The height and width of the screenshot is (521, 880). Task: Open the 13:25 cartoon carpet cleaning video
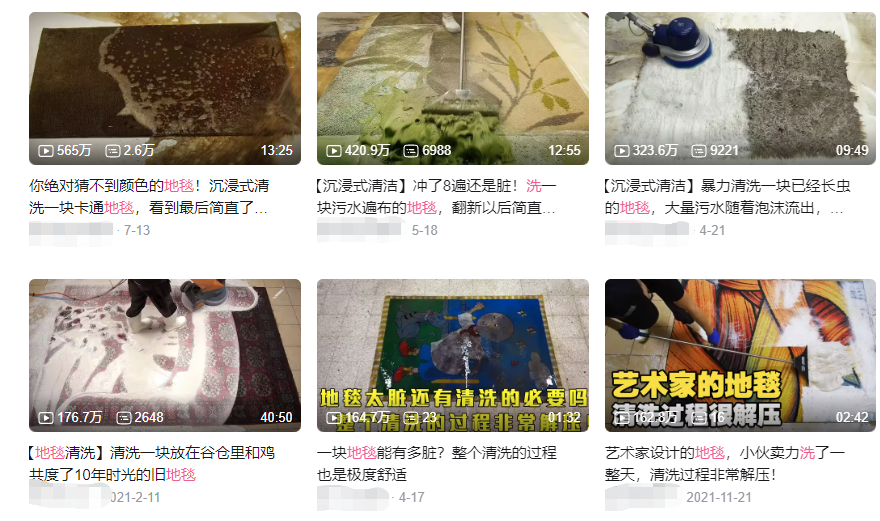point(165,88)
